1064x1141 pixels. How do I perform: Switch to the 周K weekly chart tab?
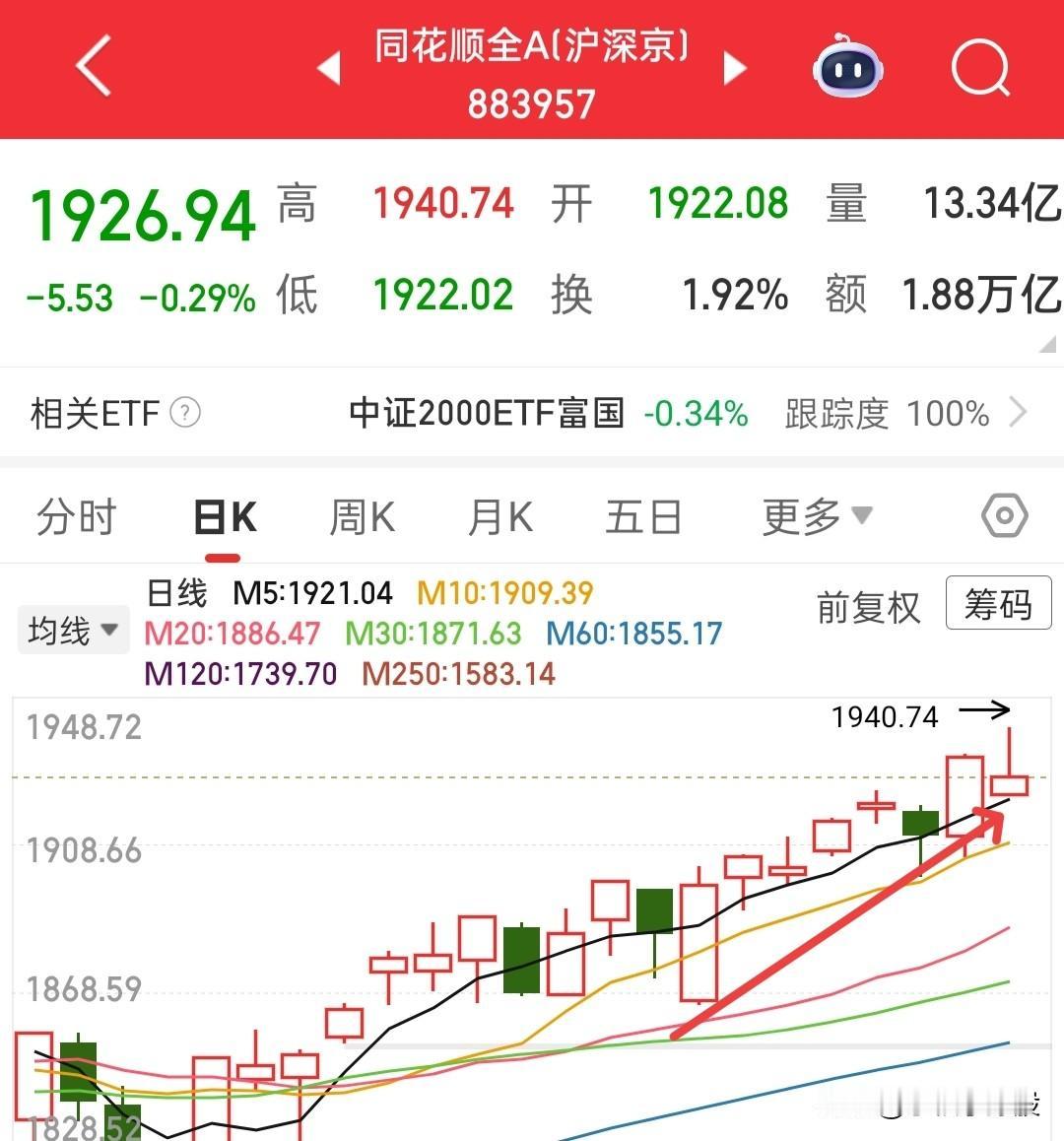click(361, 515)
